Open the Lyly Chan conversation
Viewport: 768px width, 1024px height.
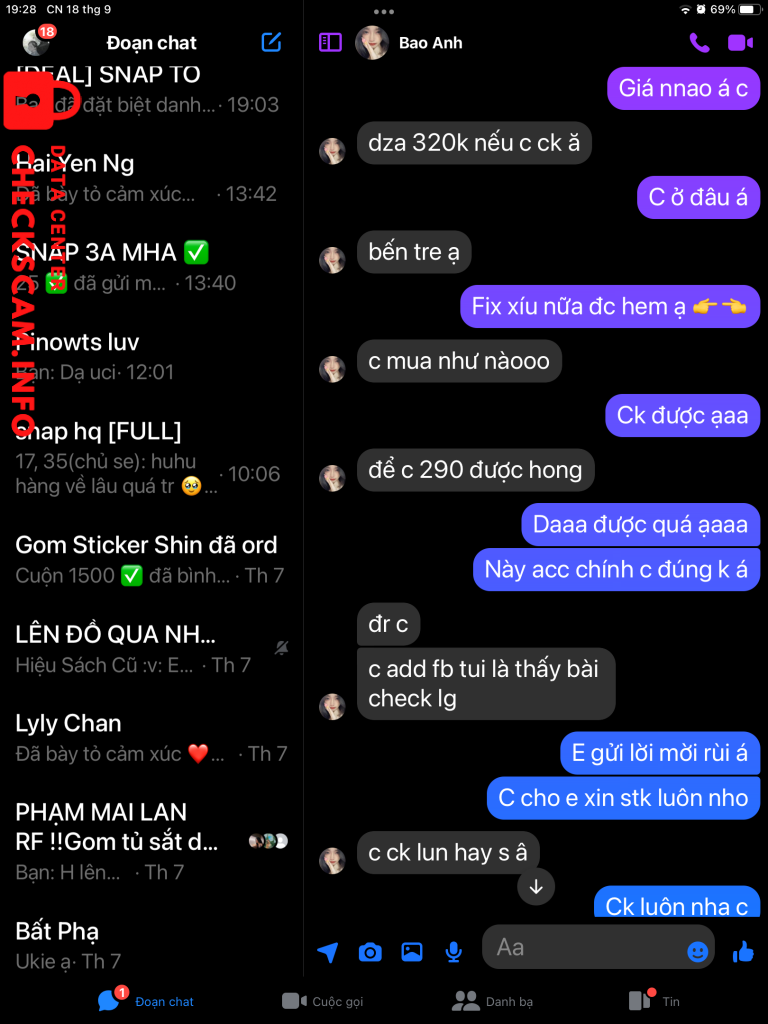point(150,737)
